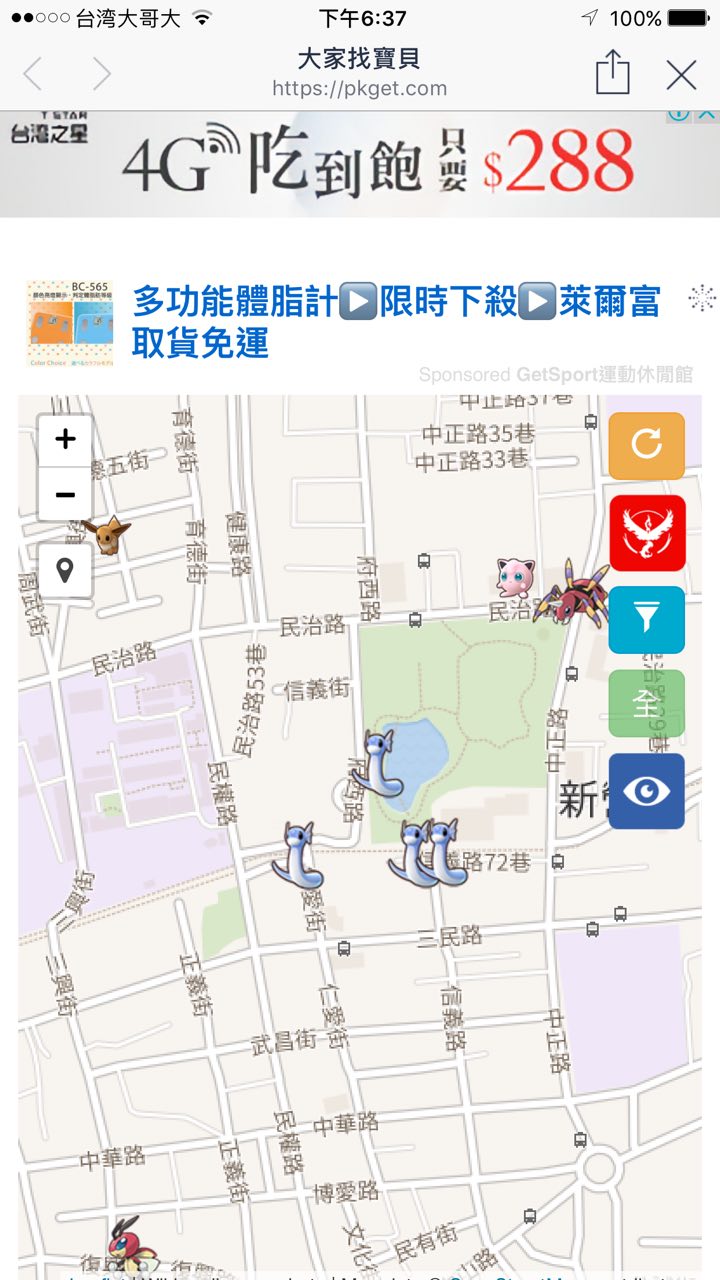Close the in-app browser
This screenshot has width=720, height=1280.
pyautogui.click(x=682, y=74)
